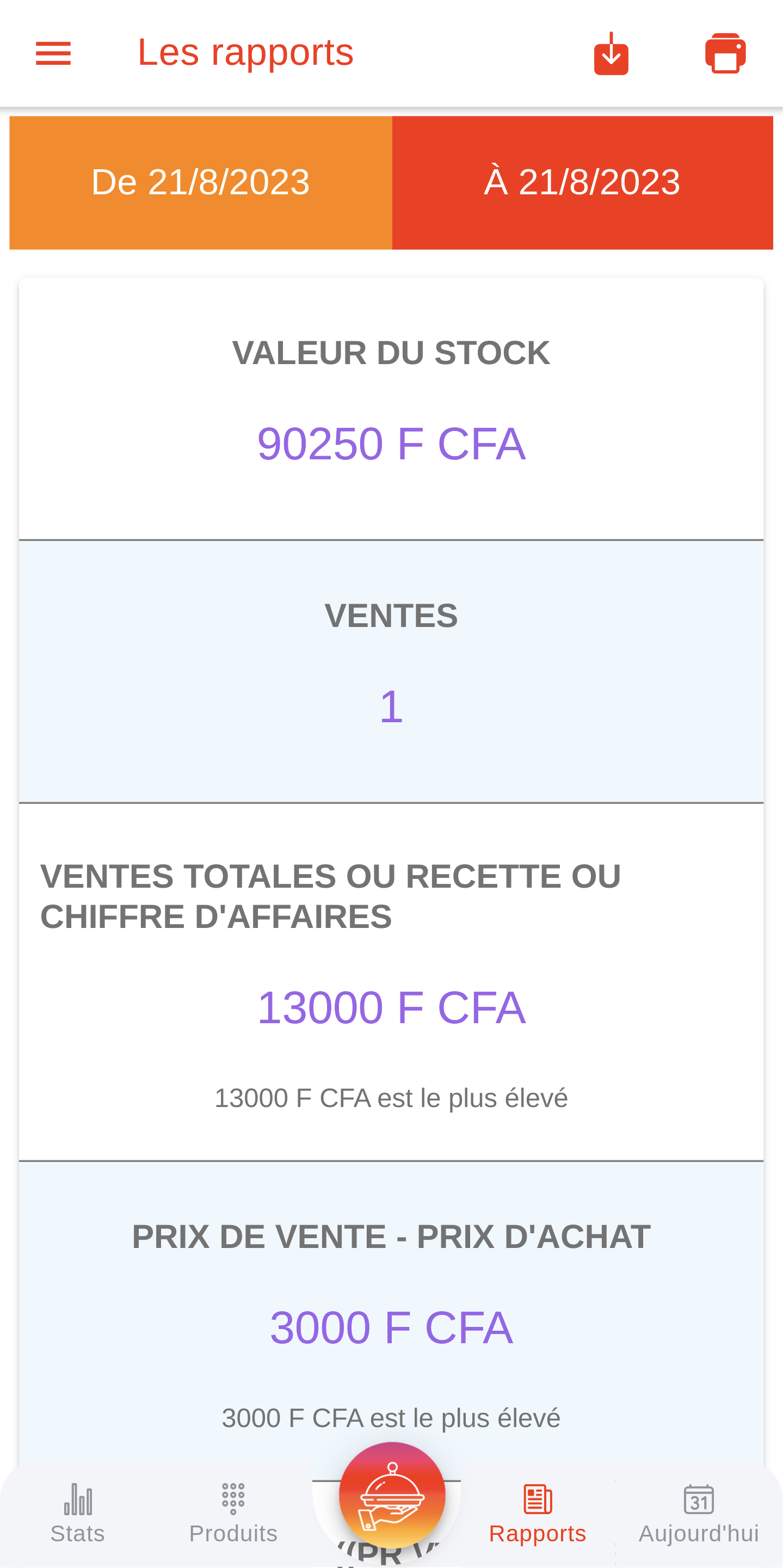
Task: Open the hamburger drawer menu
Action: [x=53, y=53]
